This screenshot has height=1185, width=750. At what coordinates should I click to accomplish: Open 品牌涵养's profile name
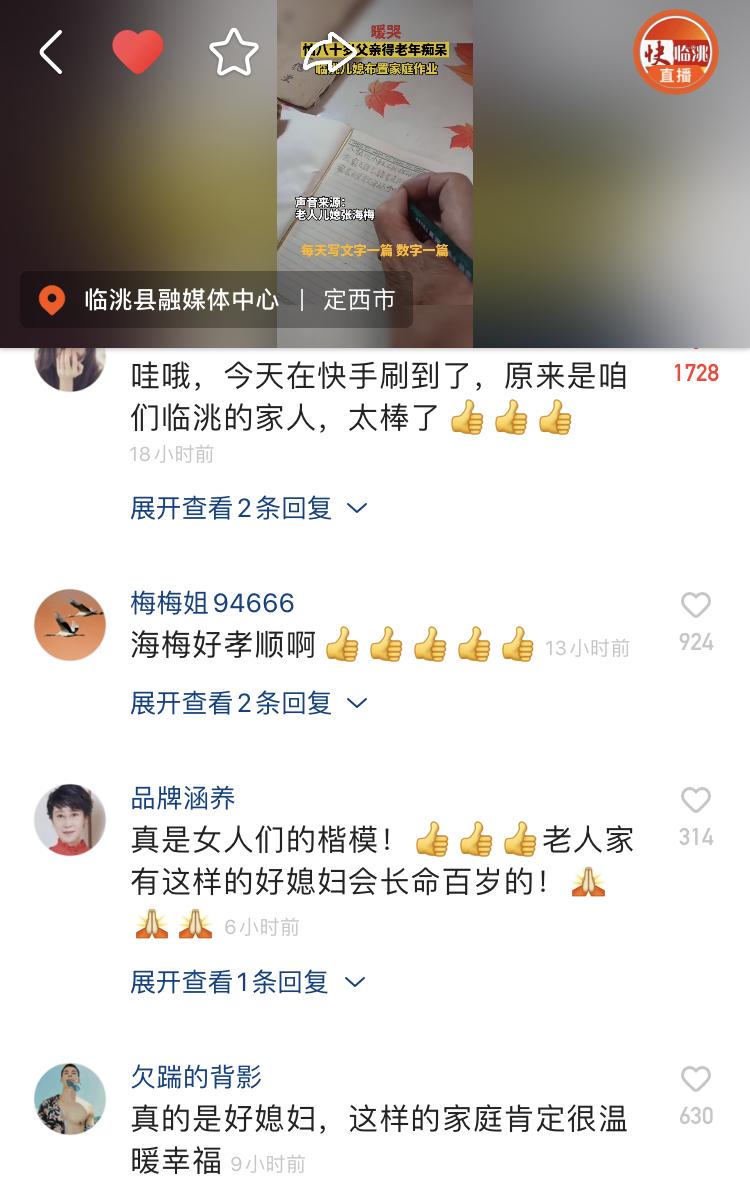[x=183, y=798]
